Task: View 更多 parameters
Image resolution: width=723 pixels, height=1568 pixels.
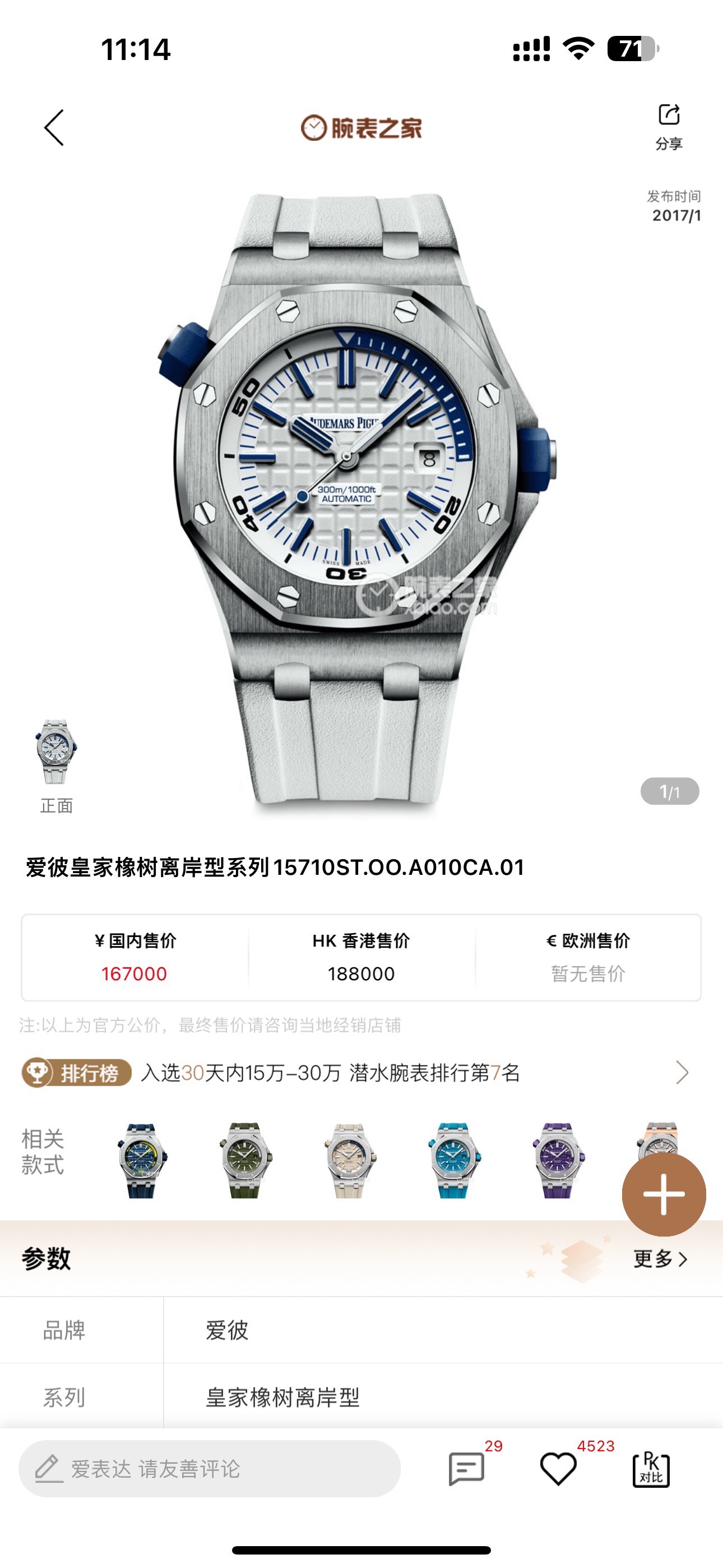Action: [x=660, y=1259]
